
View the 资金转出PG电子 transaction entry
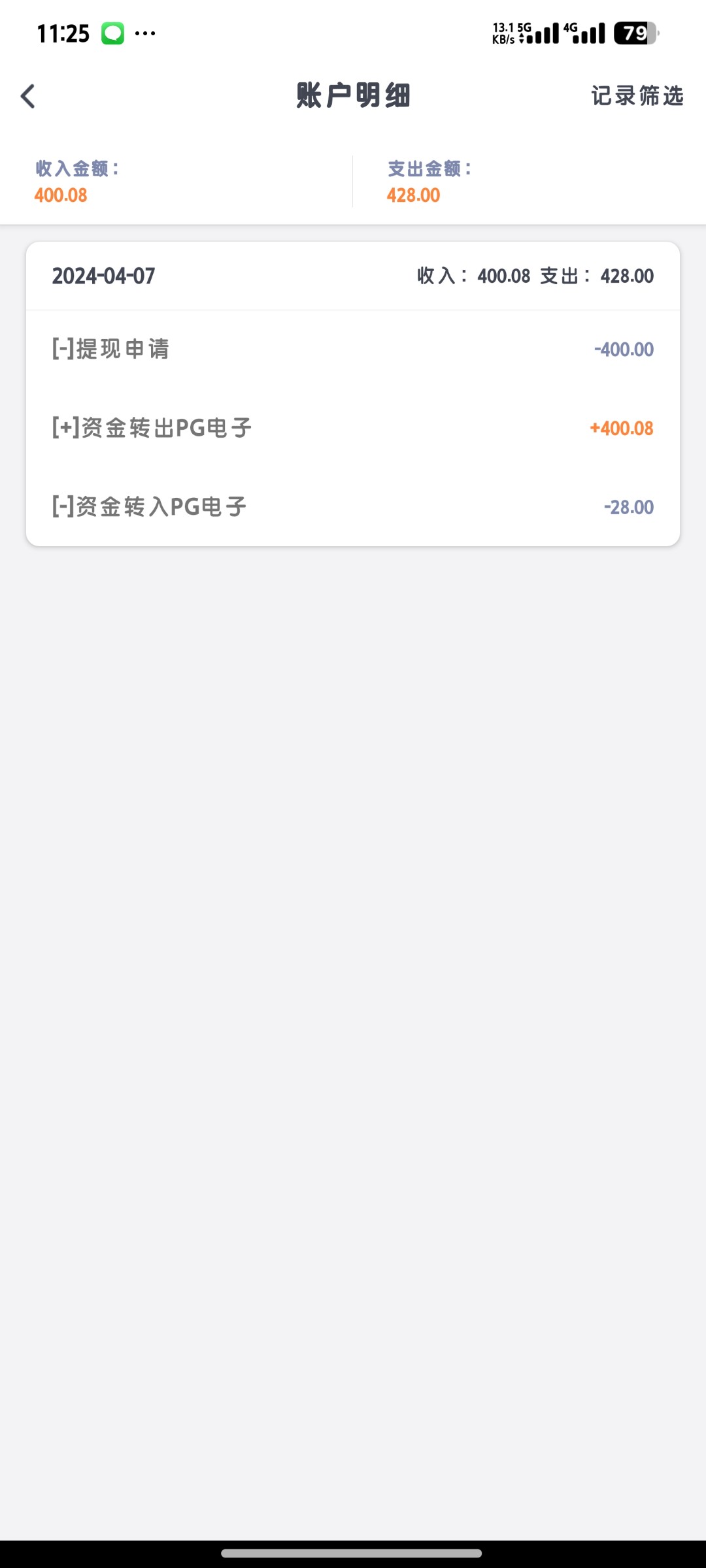[353, 428]
